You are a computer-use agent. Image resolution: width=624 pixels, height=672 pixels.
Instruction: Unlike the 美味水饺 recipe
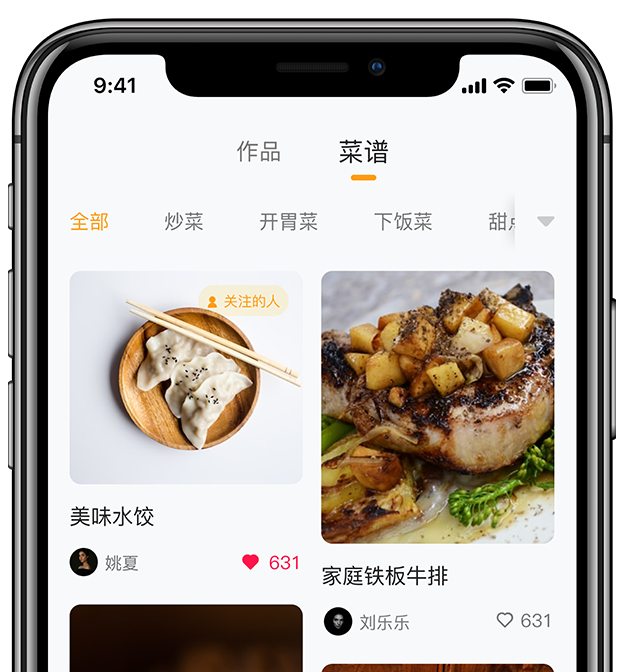pos(251,562)
